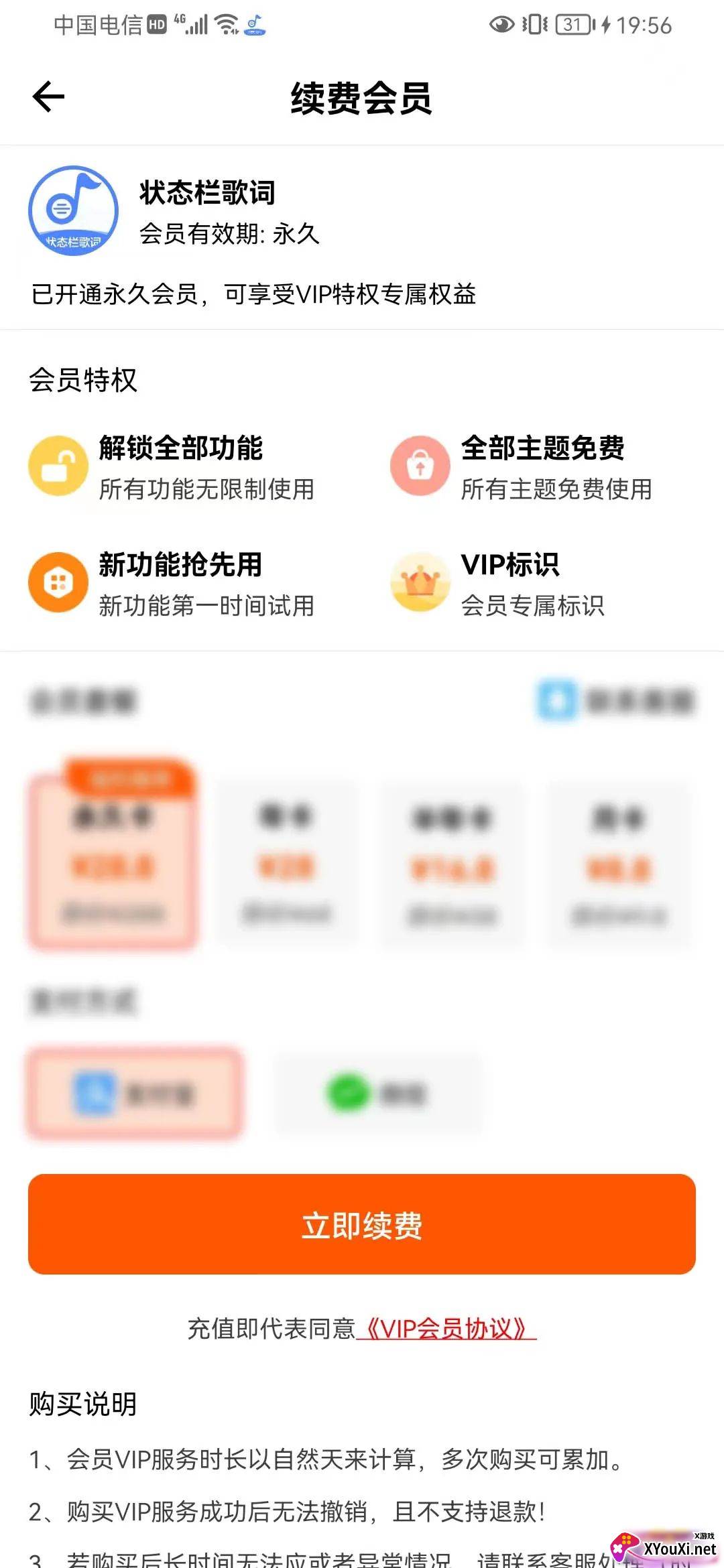Choose the payment option with the blue Alipay icon

pyautogui.click(x=134, y=1093)
